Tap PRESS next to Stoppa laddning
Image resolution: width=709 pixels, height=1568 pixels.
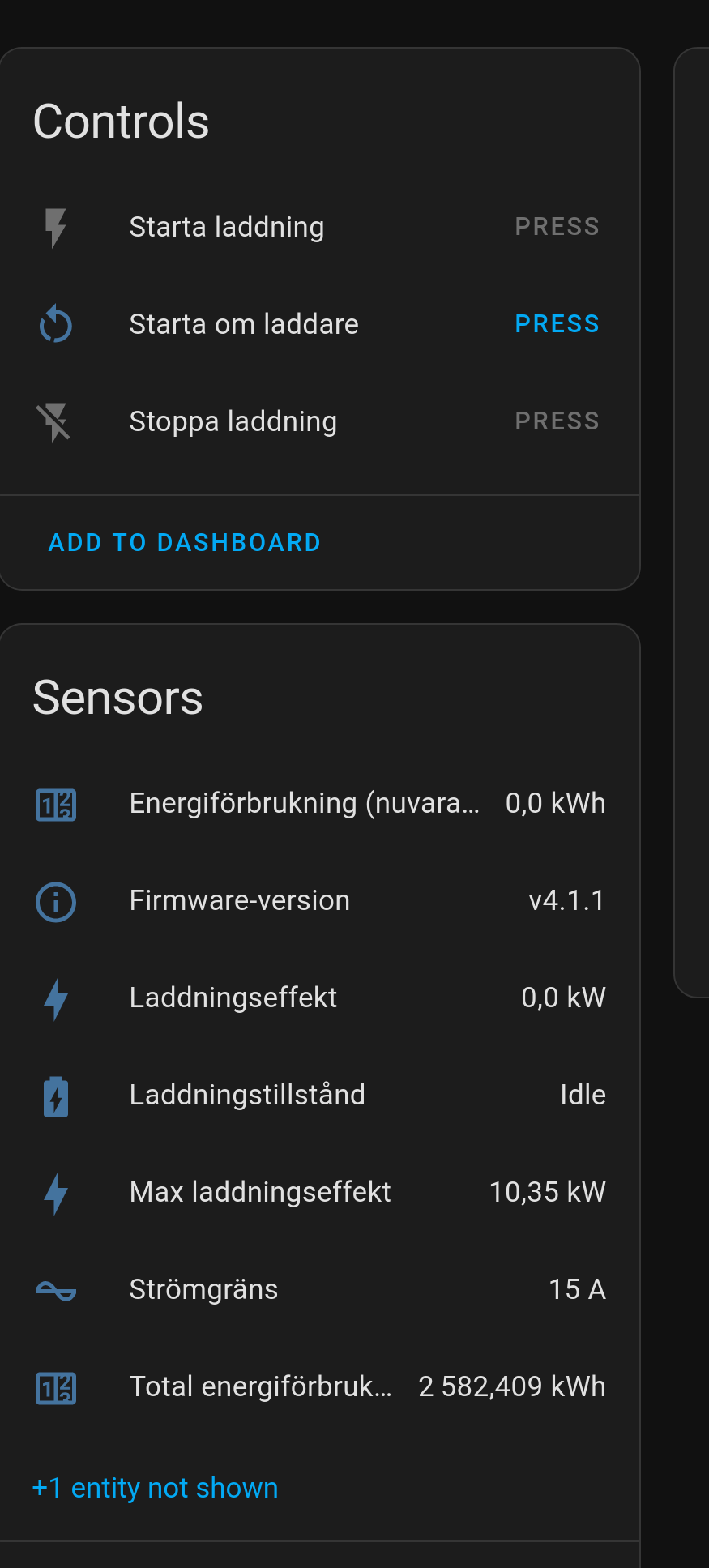(557, 421)
